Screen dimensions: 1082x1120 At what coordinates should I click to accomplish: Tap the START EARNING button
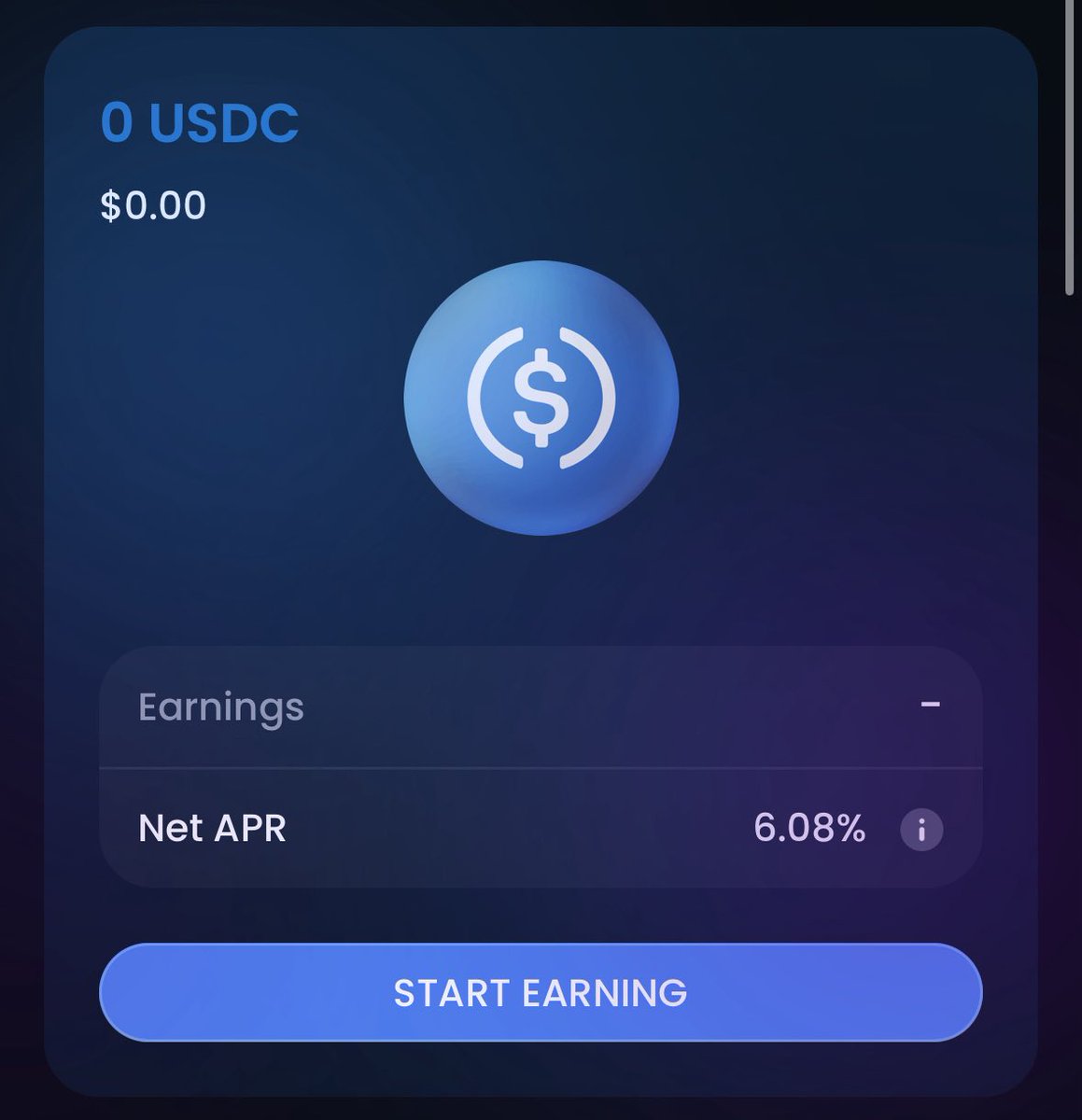point(541,992)
